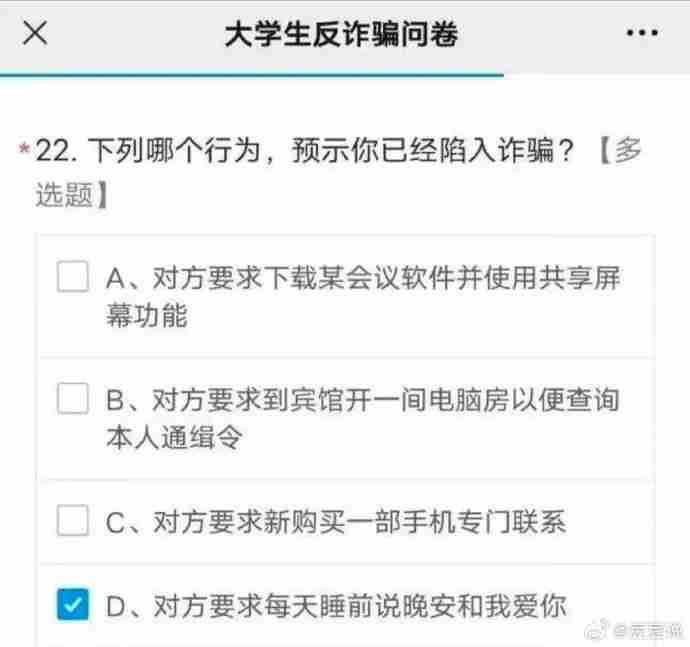Tick option C about buying a new phone

(x=72, y=519)
